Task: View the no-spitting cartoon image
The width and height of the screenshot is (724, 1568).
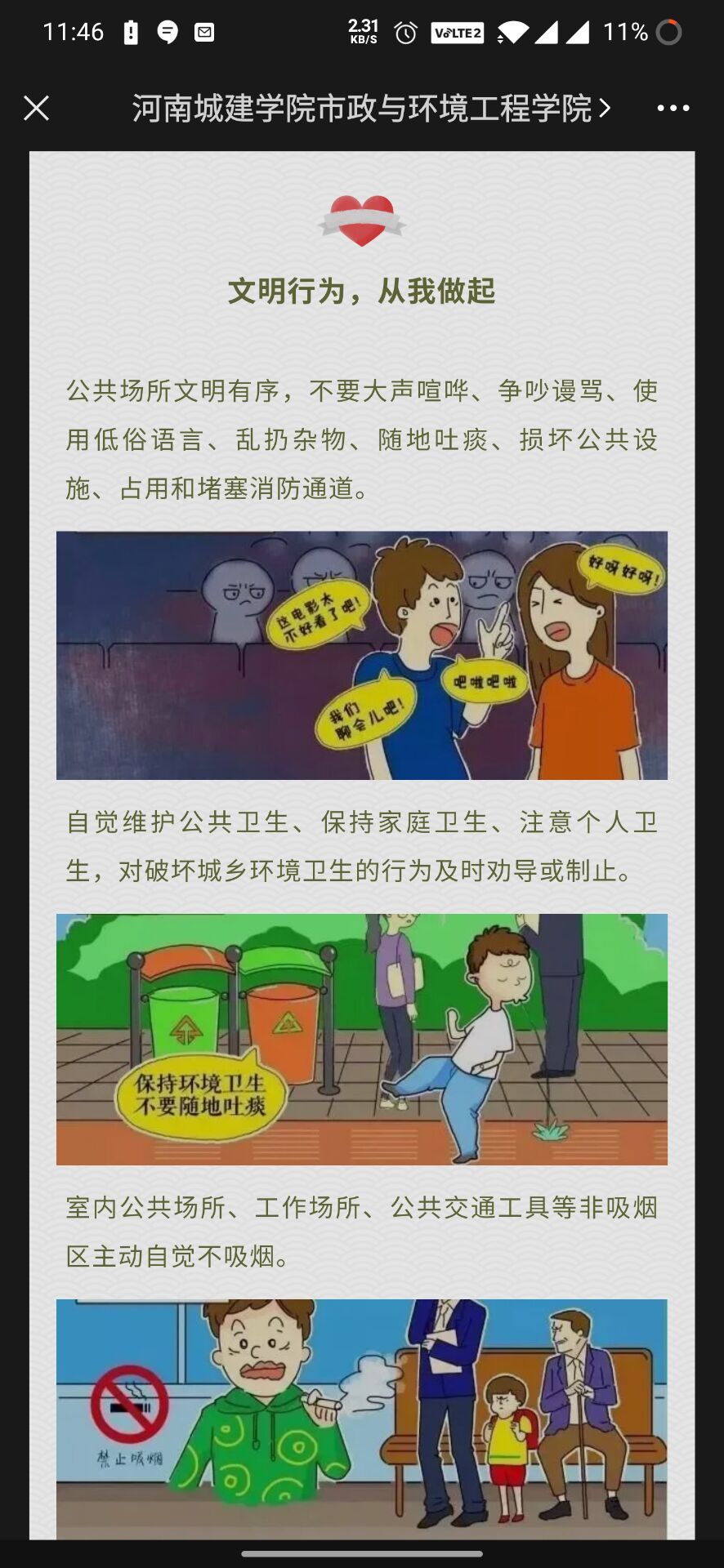Action: point(361,1039)
